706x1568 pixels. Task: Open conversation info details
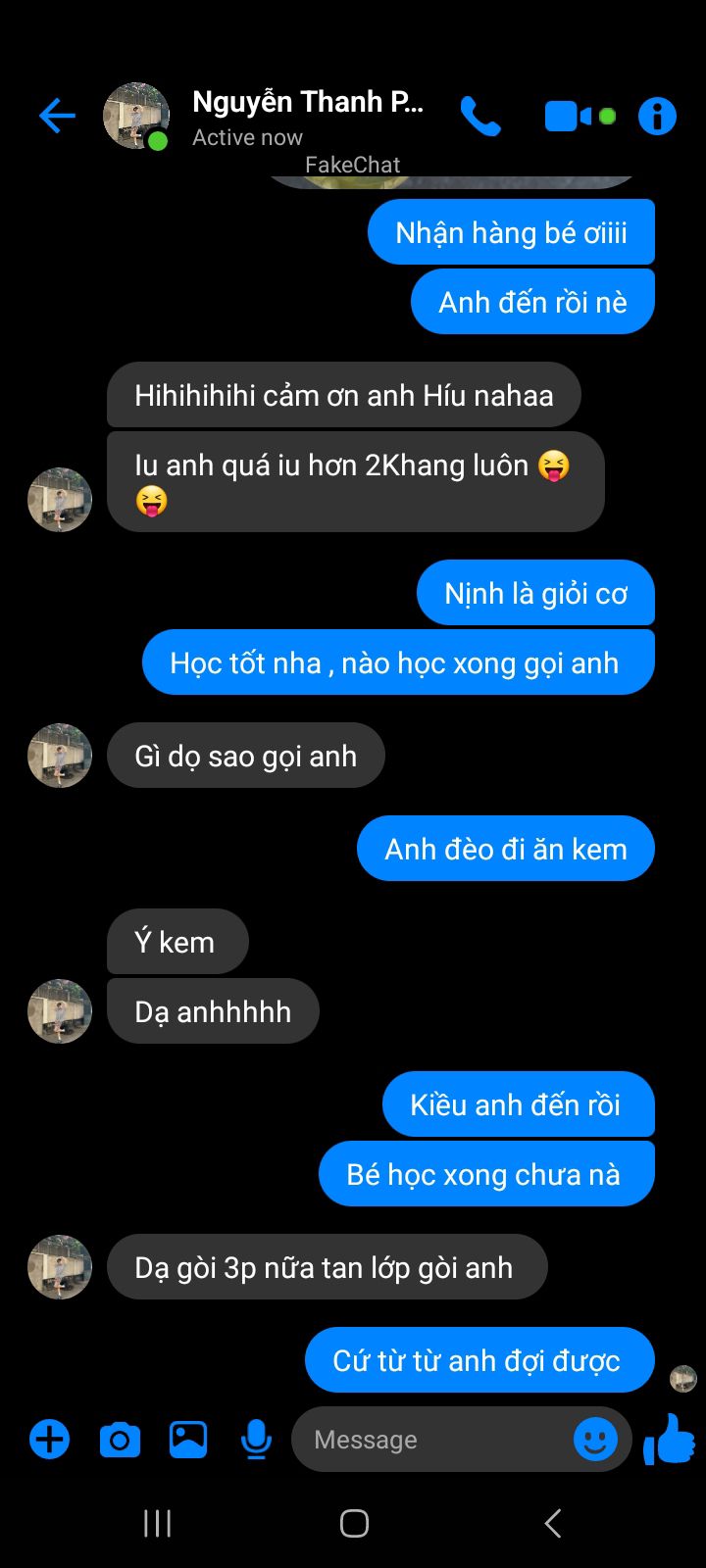click(x=657, y=117)
